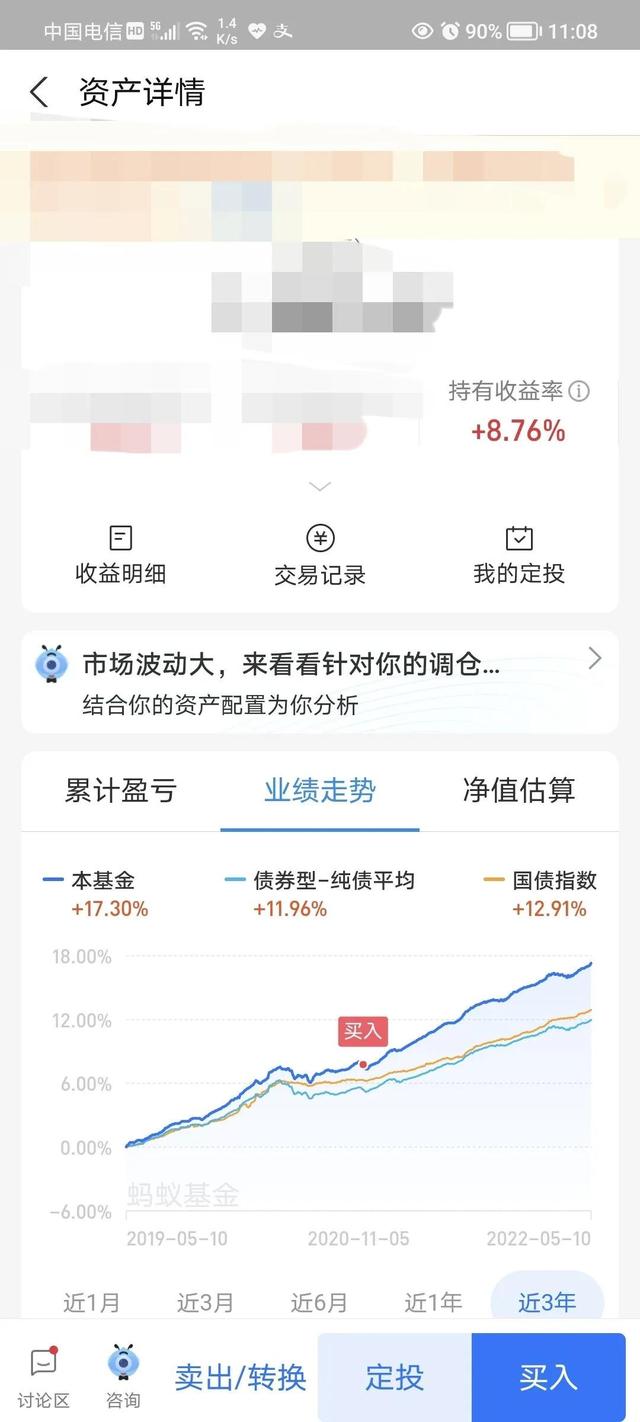Open 我的定投
Image resolution: width=640 pixels, height=1422 pixels.
click(519, 555)
